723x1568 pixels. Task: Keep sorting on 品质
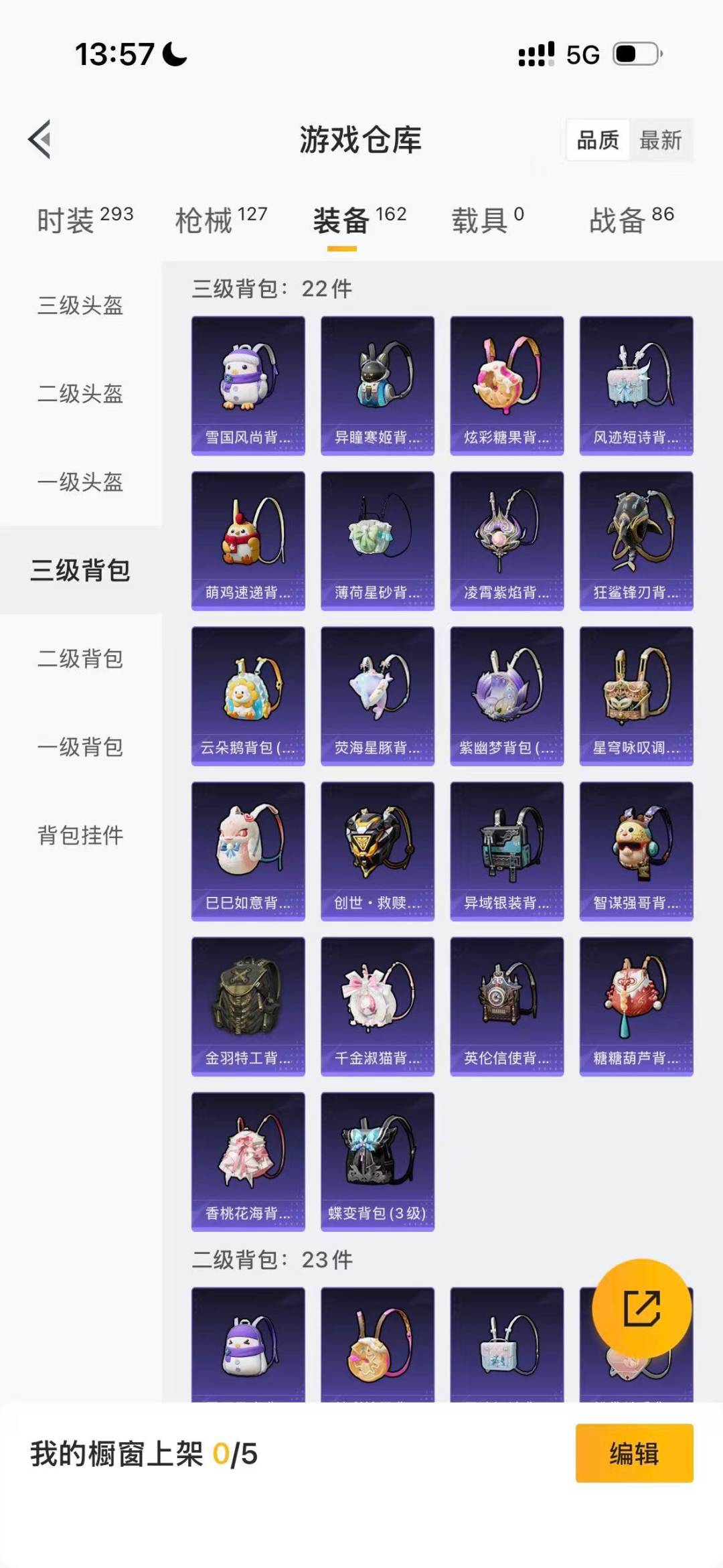click(x=598, y=139)
